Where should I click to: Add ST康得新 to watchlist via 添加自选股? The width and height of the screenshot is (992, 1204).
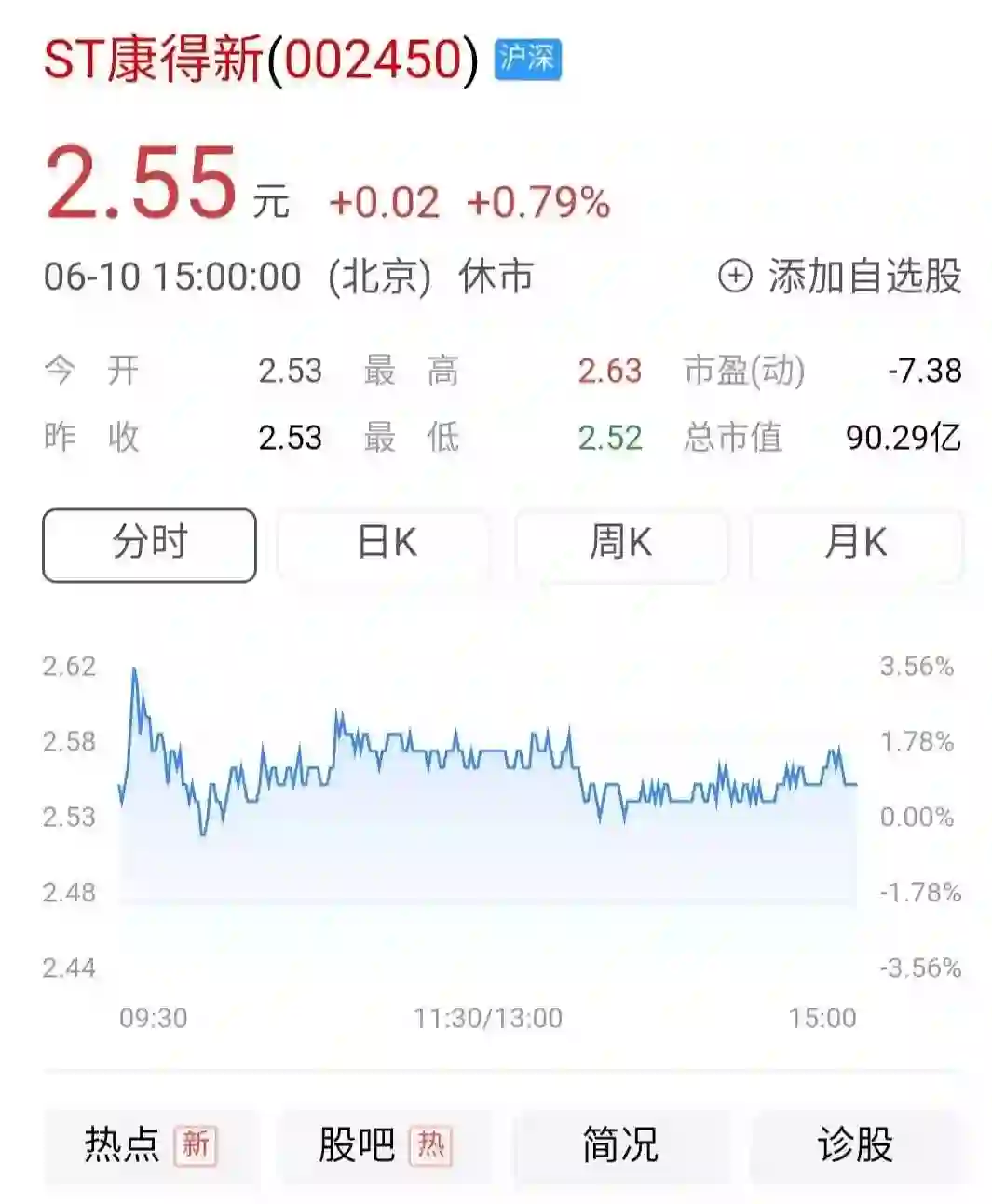840,277
